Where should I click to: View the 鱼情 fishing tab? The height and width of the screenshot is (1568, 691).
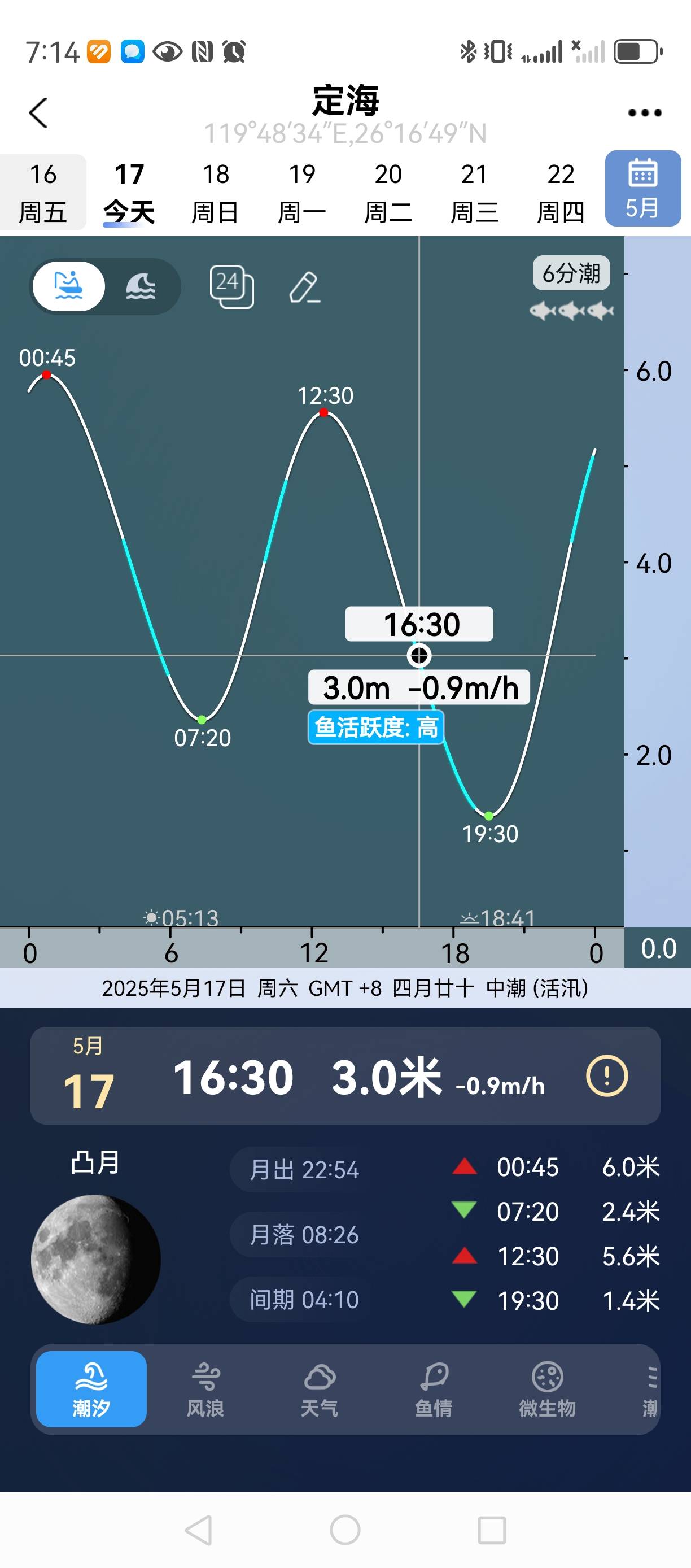tap(433, 1390)
